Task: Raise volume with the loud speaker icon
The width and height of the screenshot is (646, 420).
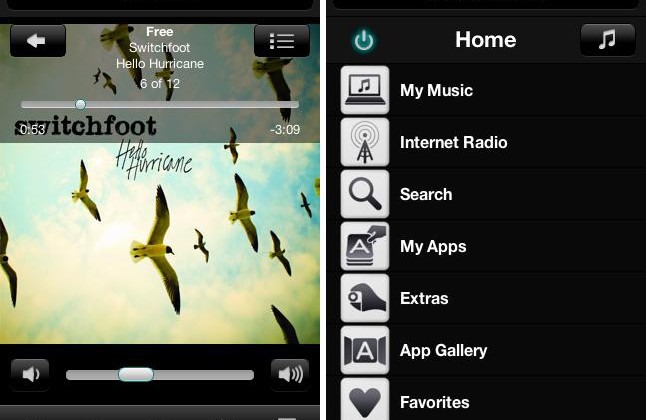Action: point(289,375)
